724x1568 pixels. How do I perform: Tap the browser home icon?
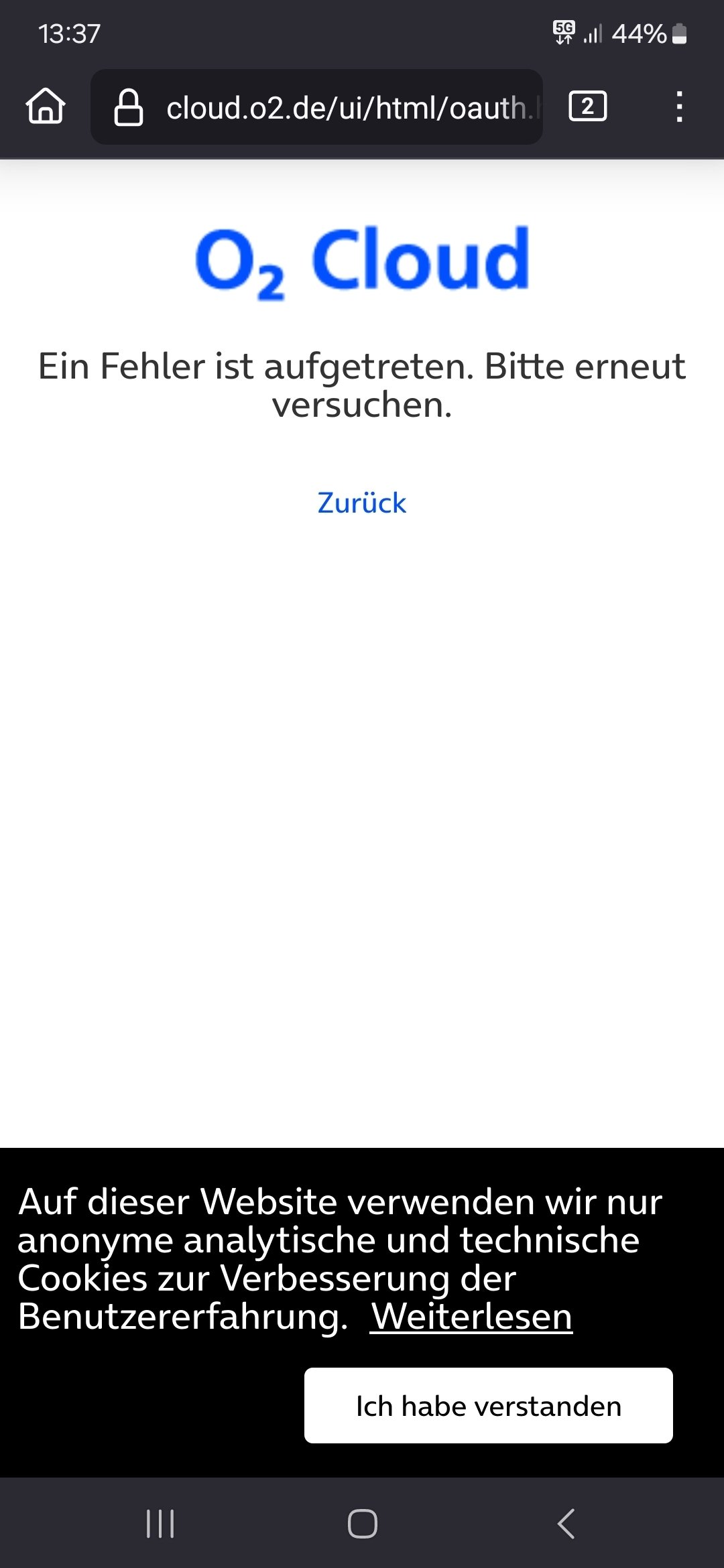[x=46, y=107]
